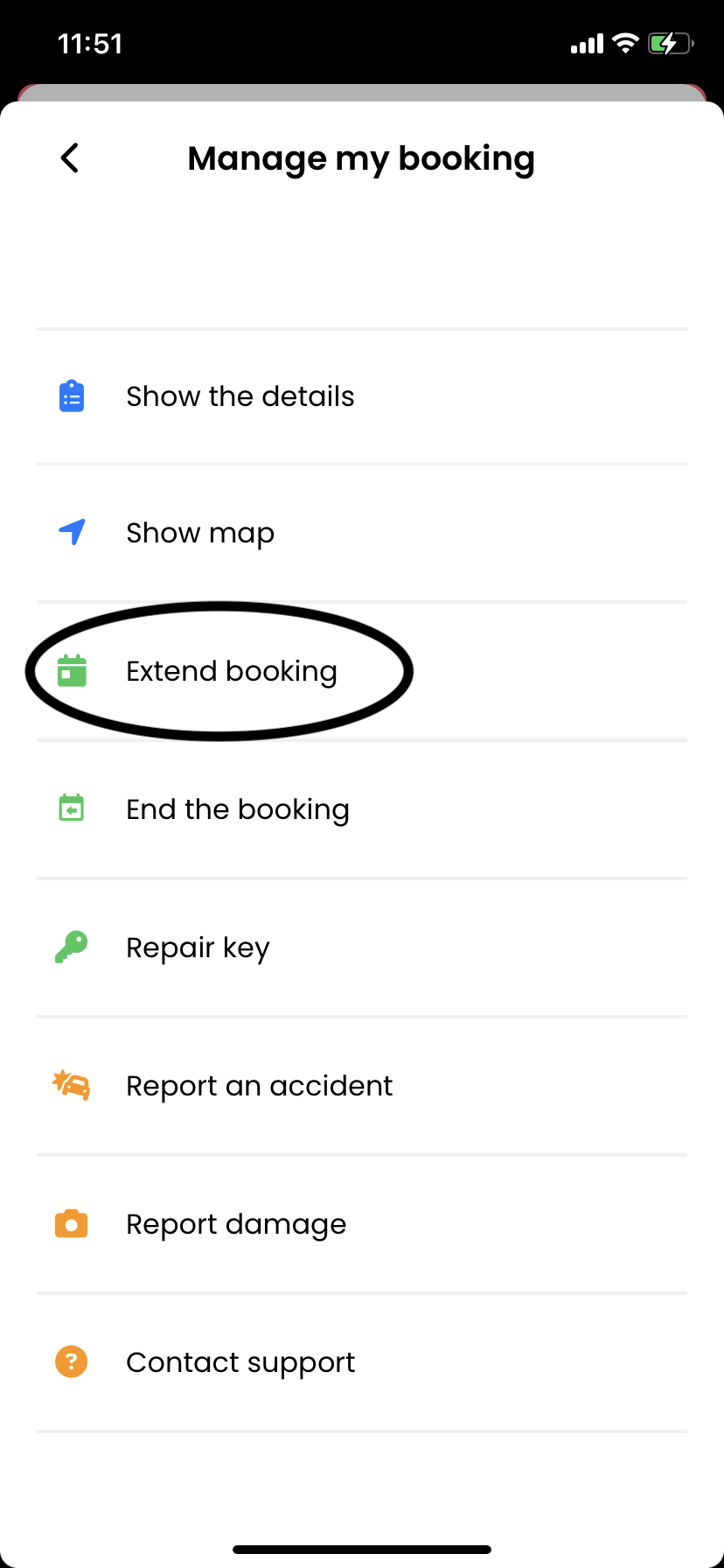Screen dimensions: 724x1568
Task: Choose Extend booking
Action: coord(231,671)
